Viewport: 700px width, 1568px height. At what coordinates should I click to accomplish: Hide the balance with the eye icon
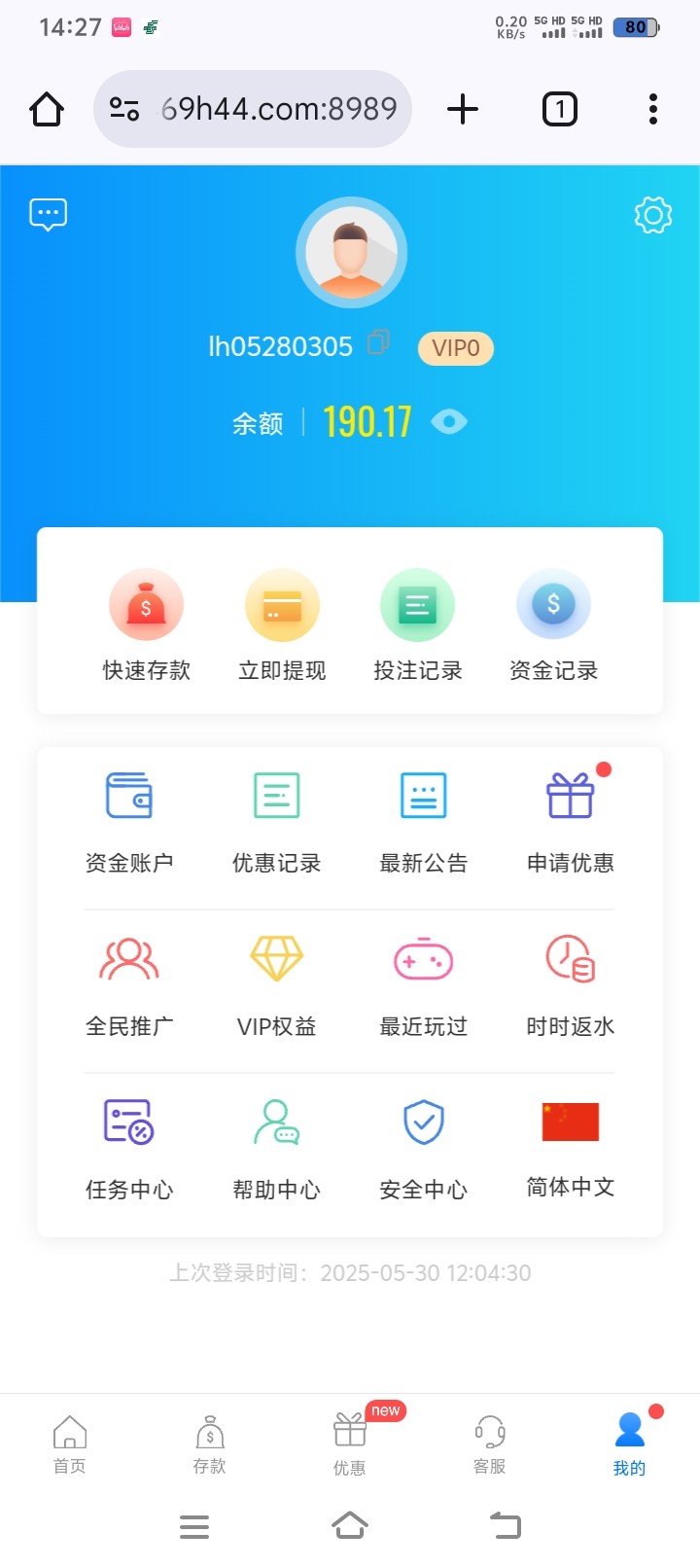(x=449, y=421)
